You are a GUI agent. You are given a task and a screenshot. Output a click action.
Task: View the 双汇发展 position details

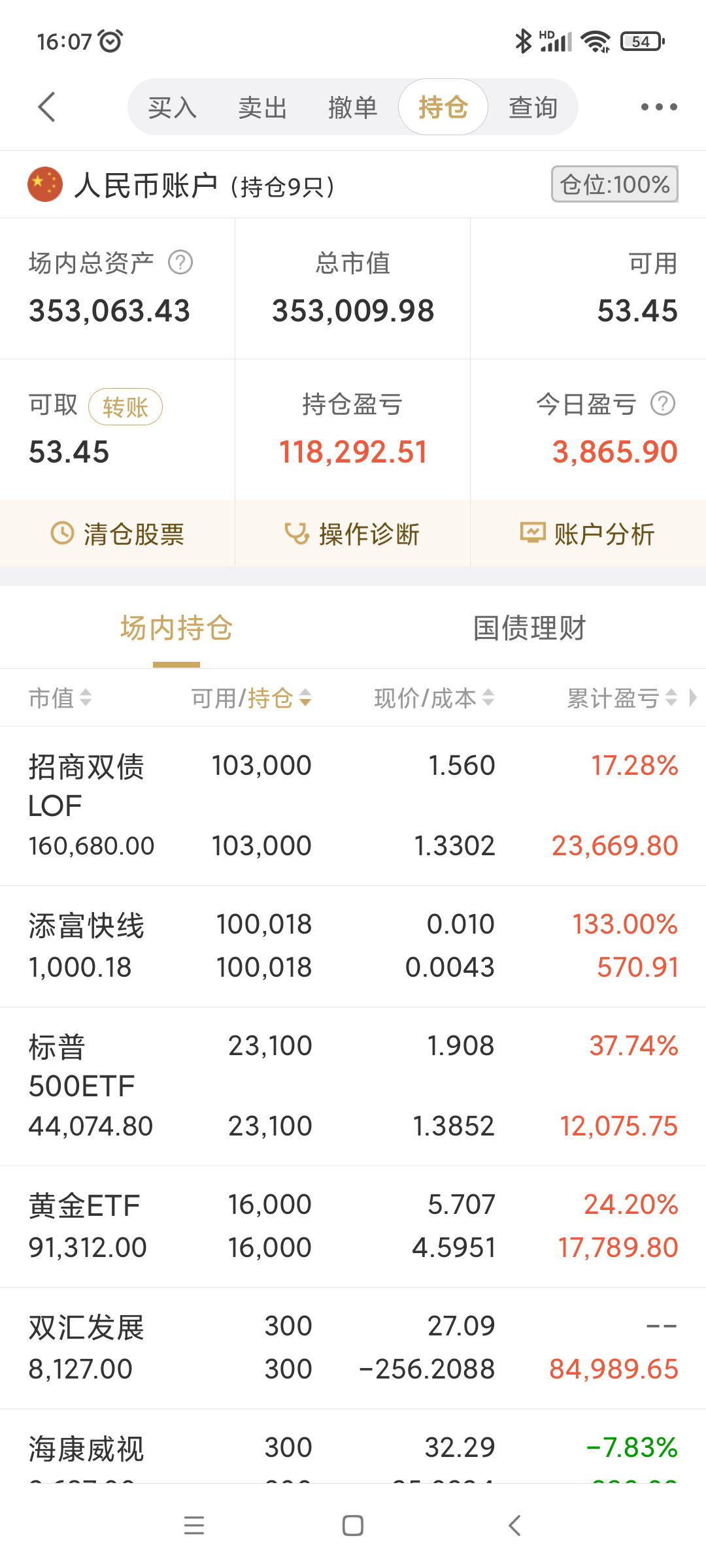click(353, 1348)
